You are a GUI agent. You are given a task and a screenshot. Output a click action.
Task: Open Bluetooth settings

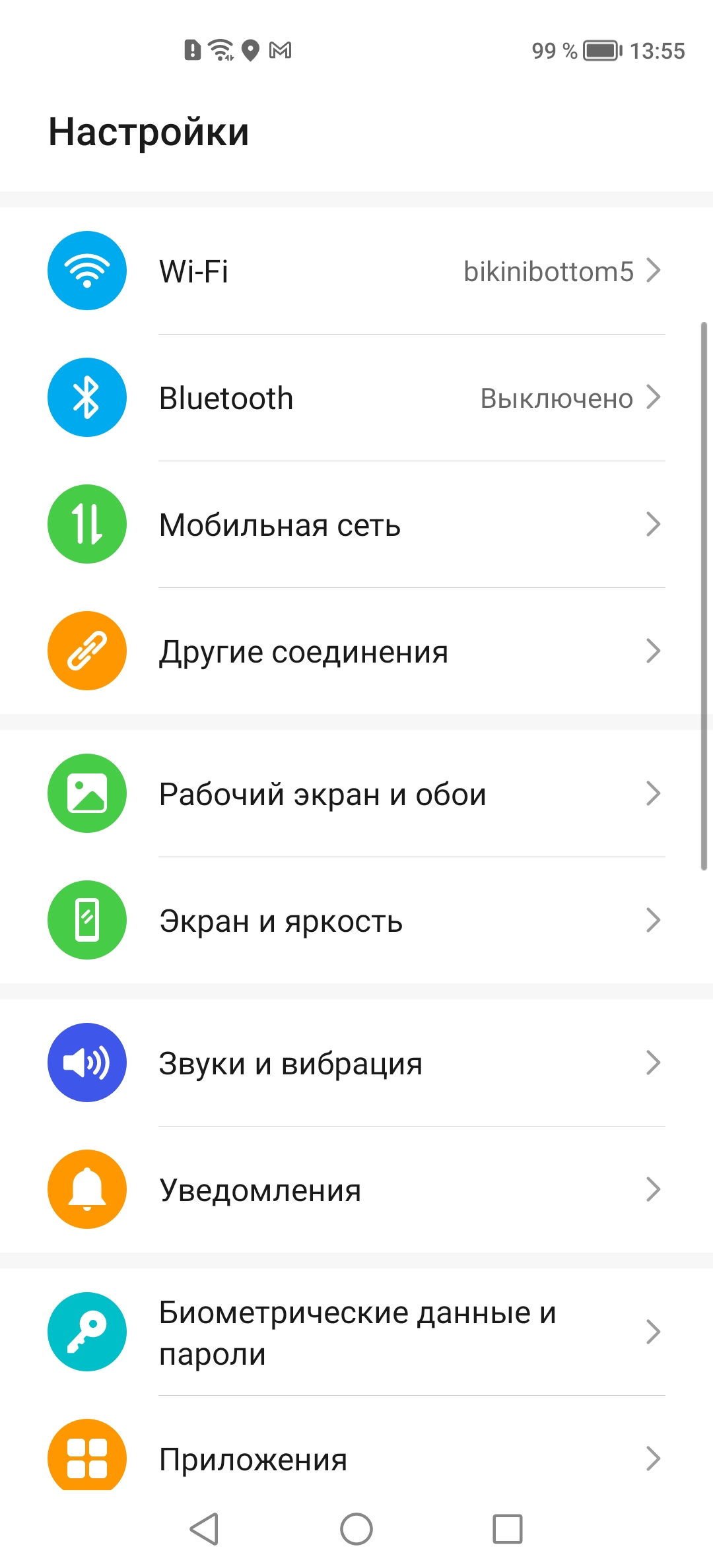click(x=356, y=398)
